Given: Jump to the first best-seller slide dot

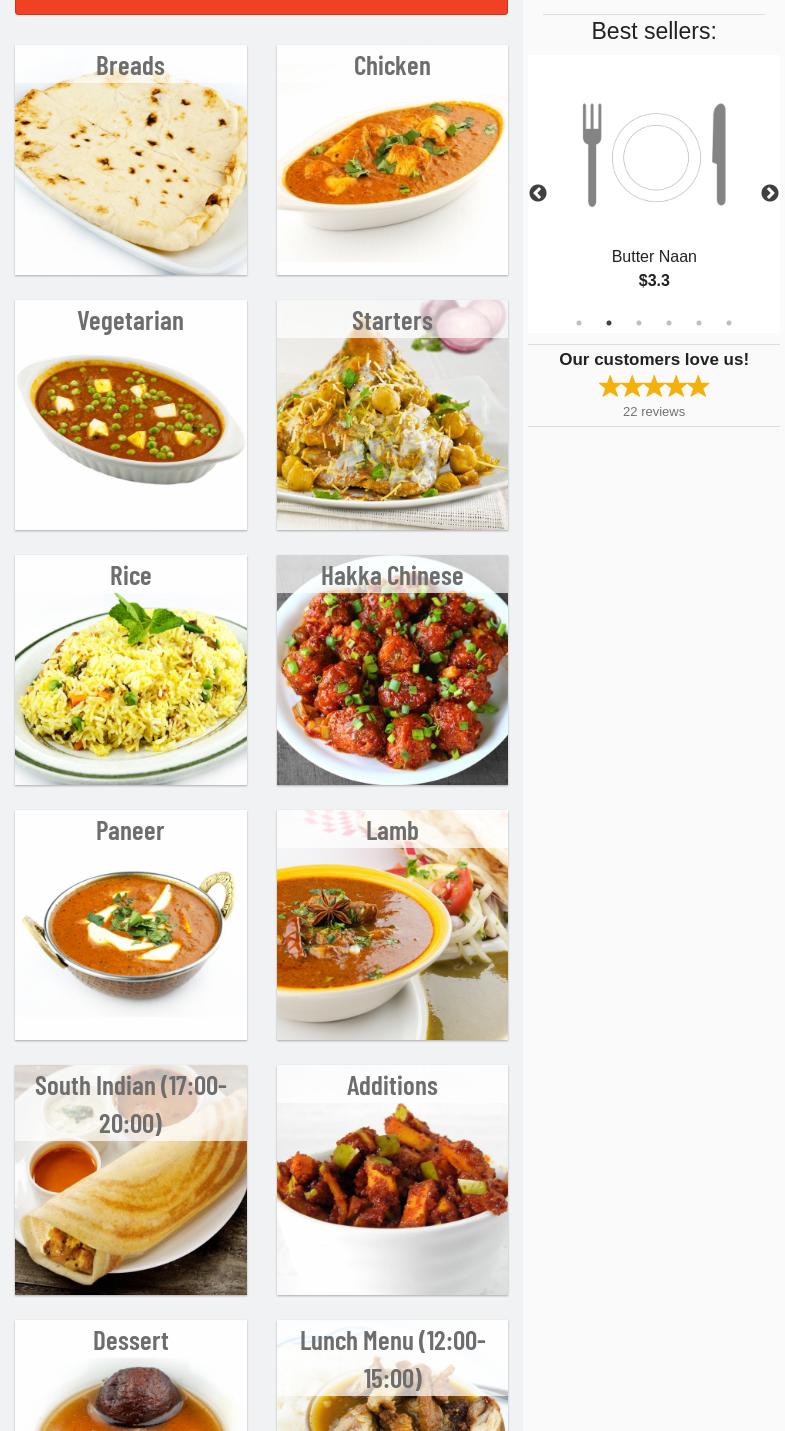Looking at the screenshot, I should [x=579, y=323].
